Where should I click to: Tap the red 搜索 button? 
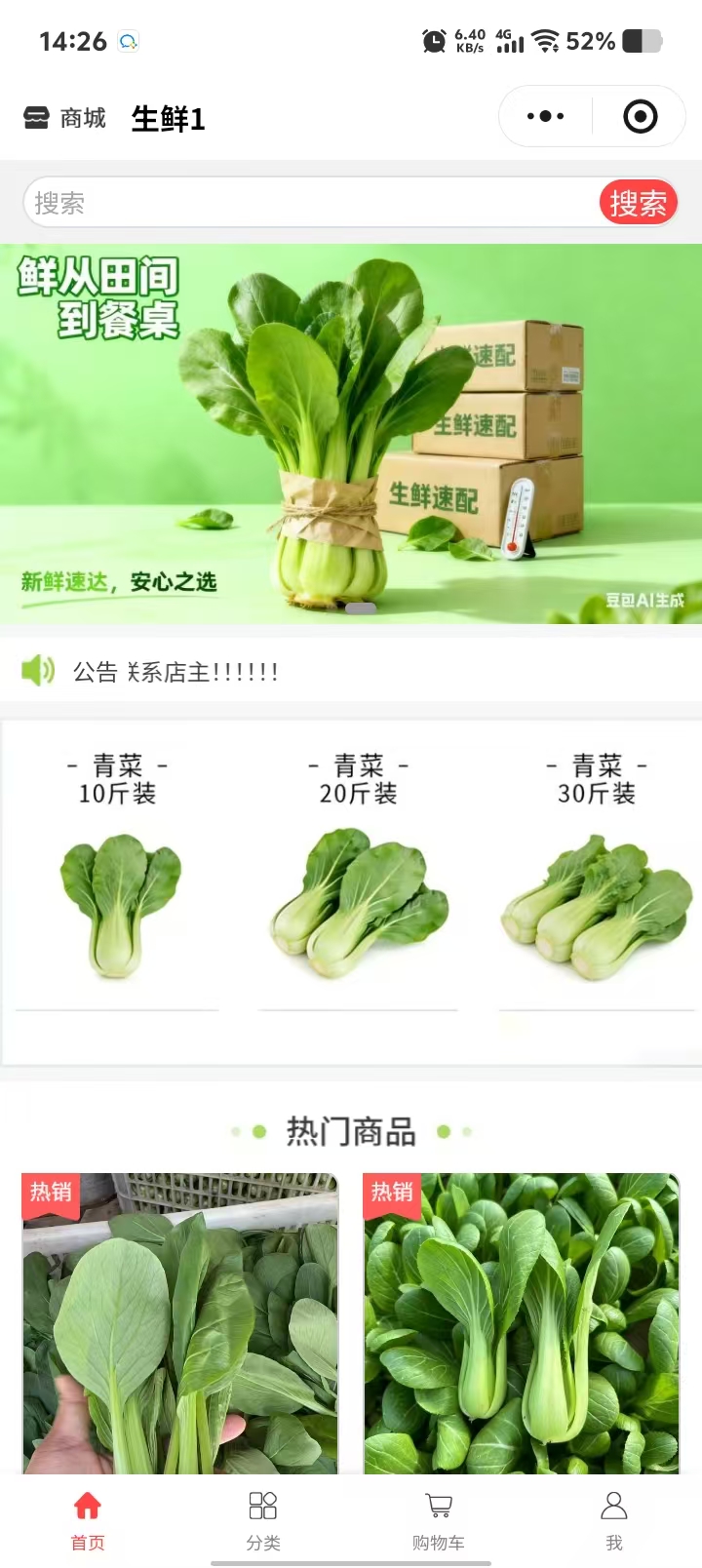pyautogui.click(x=638, y=203)
